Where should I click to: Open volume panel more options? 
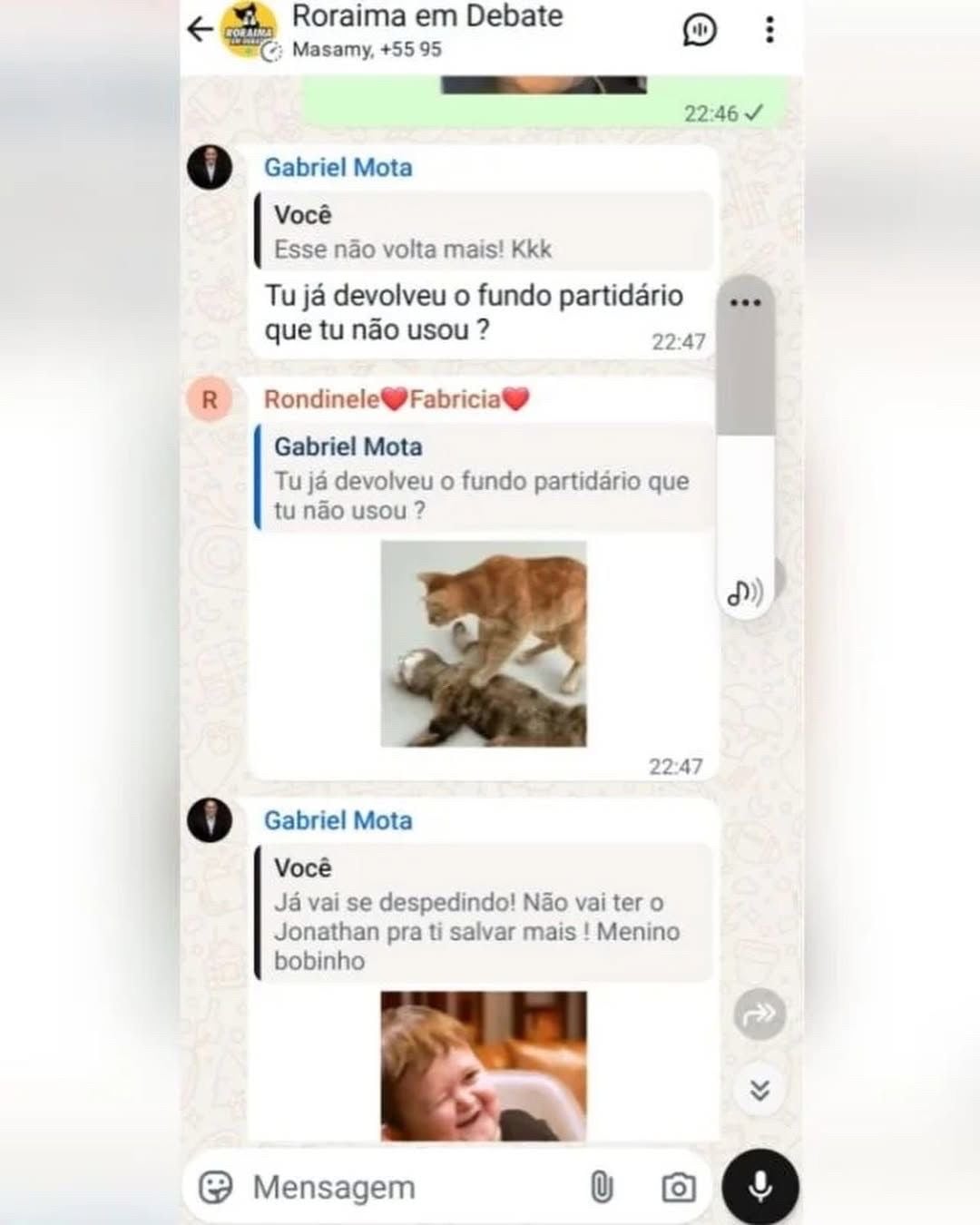(745, 303)
